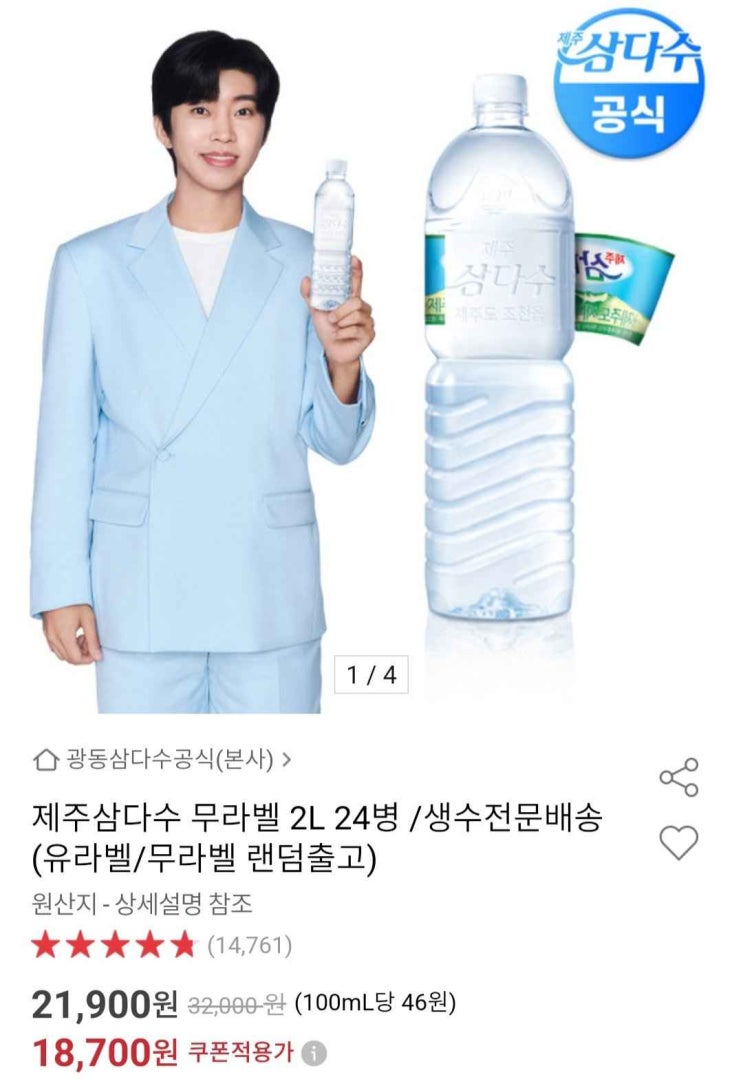The width and height of the screenshot is (743, 1079).
Task: Open the main product image full view
Action: 371,360
